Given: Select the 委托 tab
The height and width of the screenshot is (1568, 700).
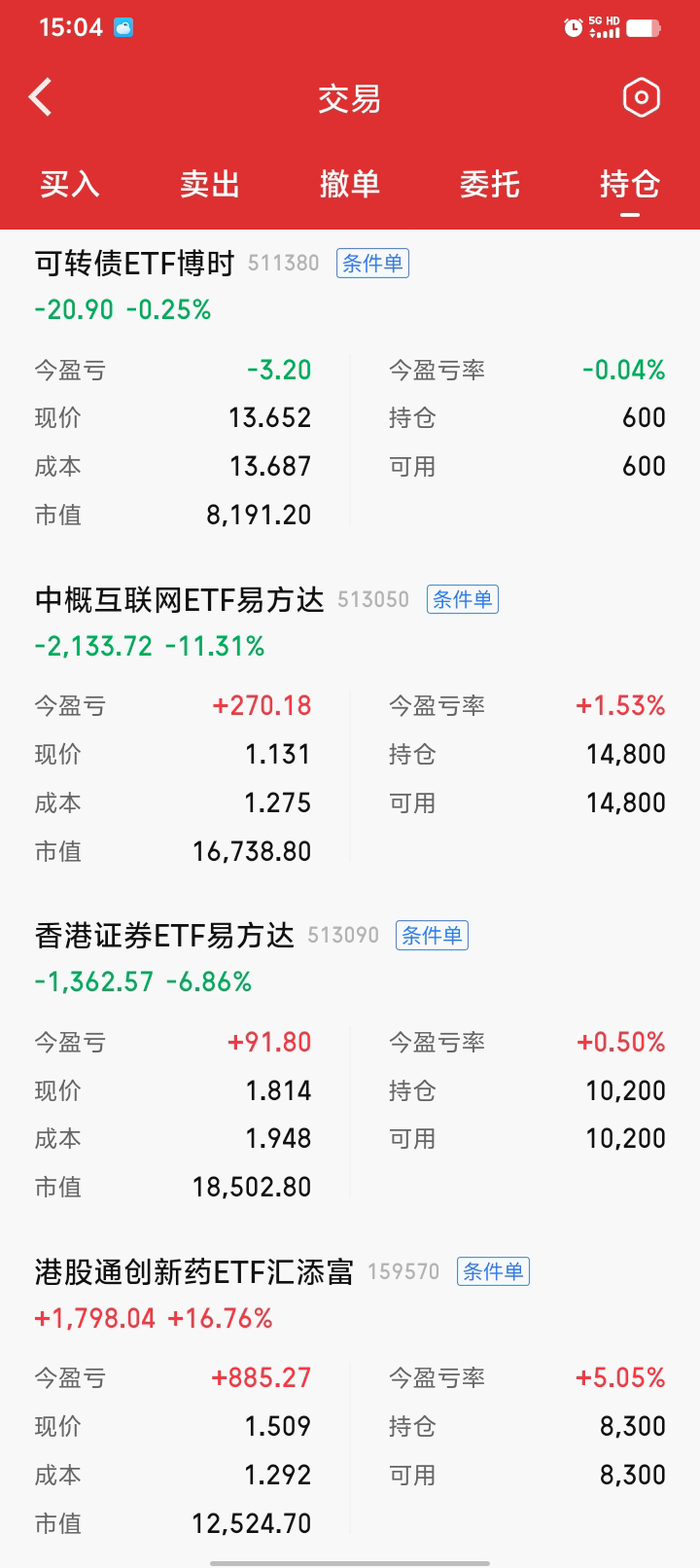Looking at the screenshot, I should pos(490,184).
